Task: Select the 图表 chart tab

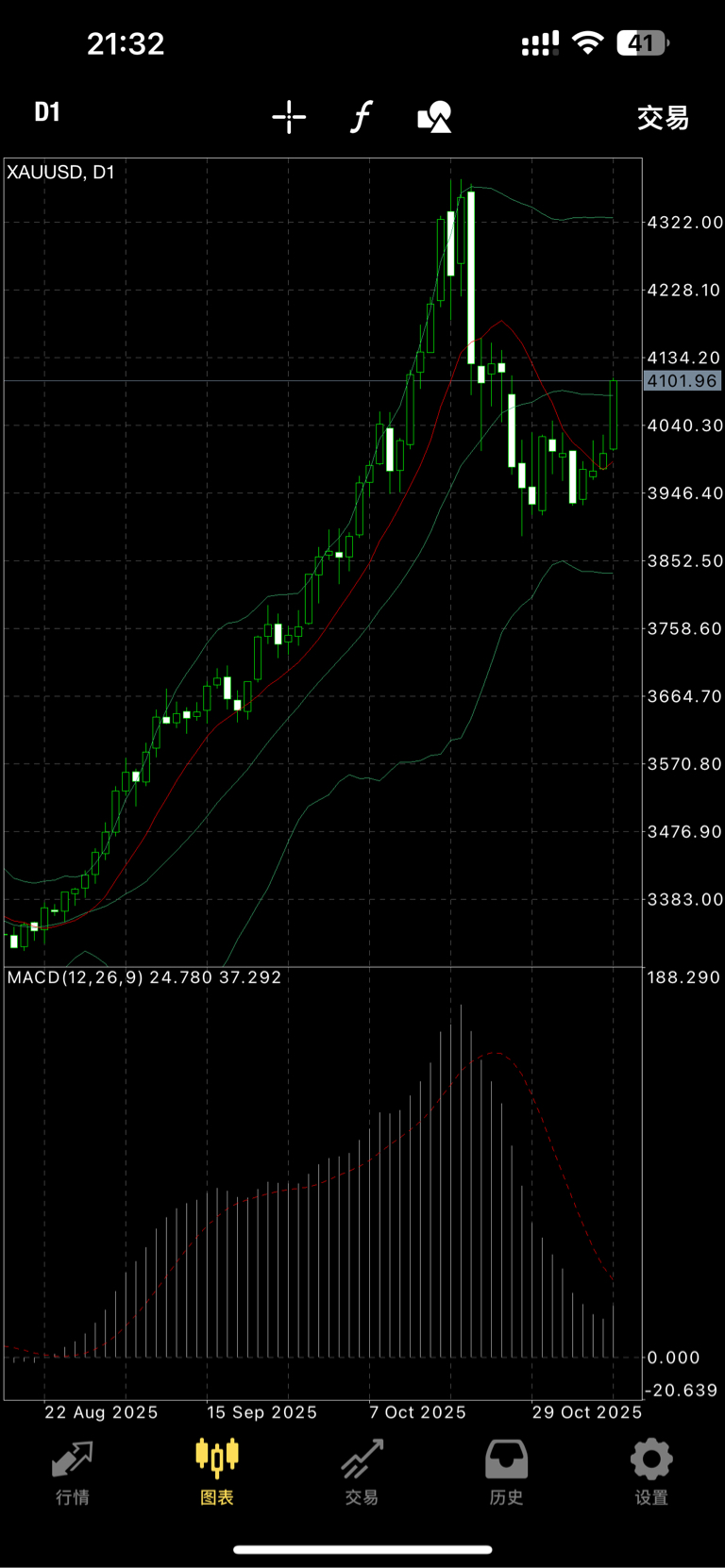Action: [217, 1472]
